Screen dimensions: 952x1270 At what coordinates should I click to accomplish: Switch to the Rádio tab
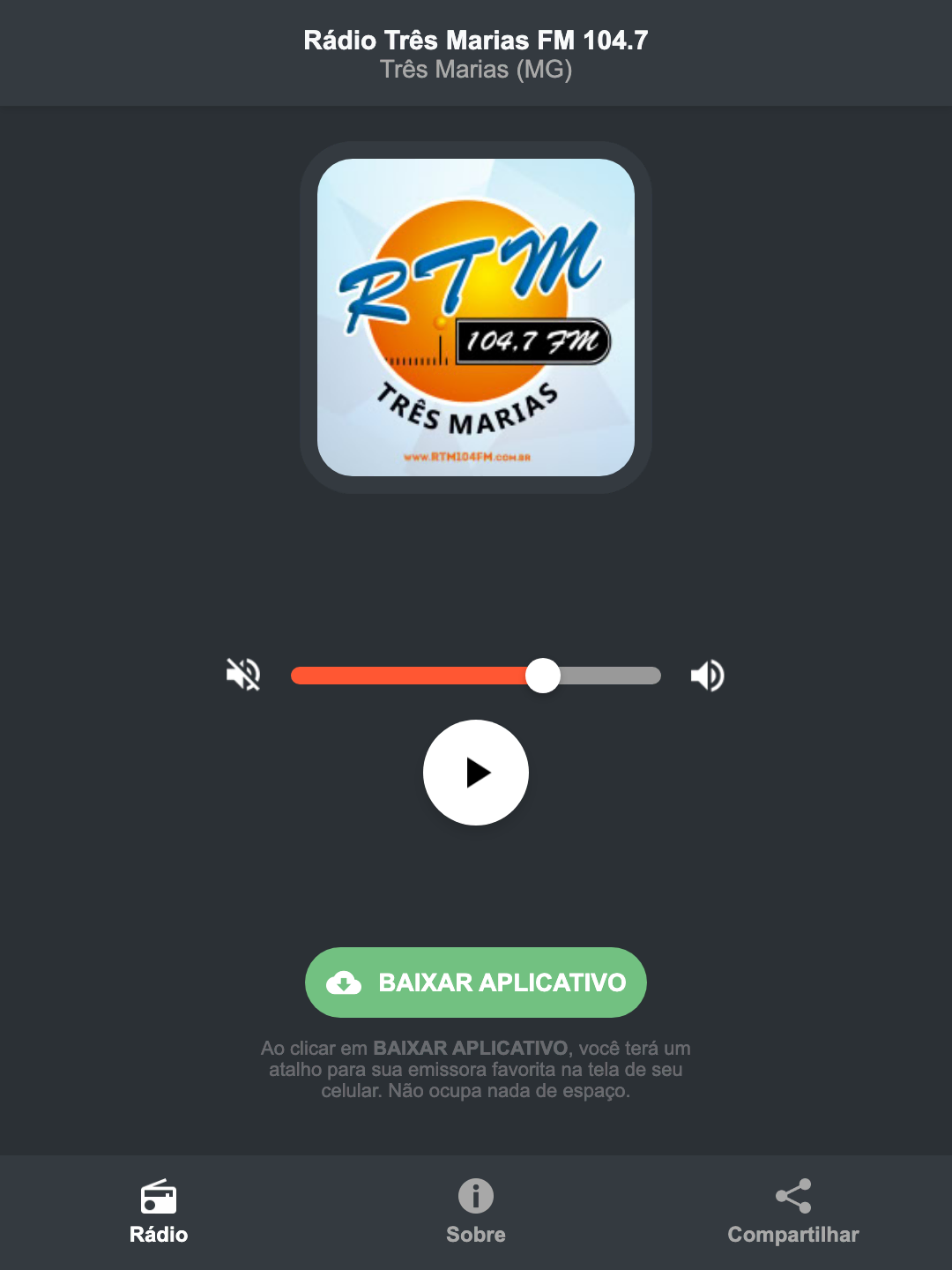(x=160, y=1214)
